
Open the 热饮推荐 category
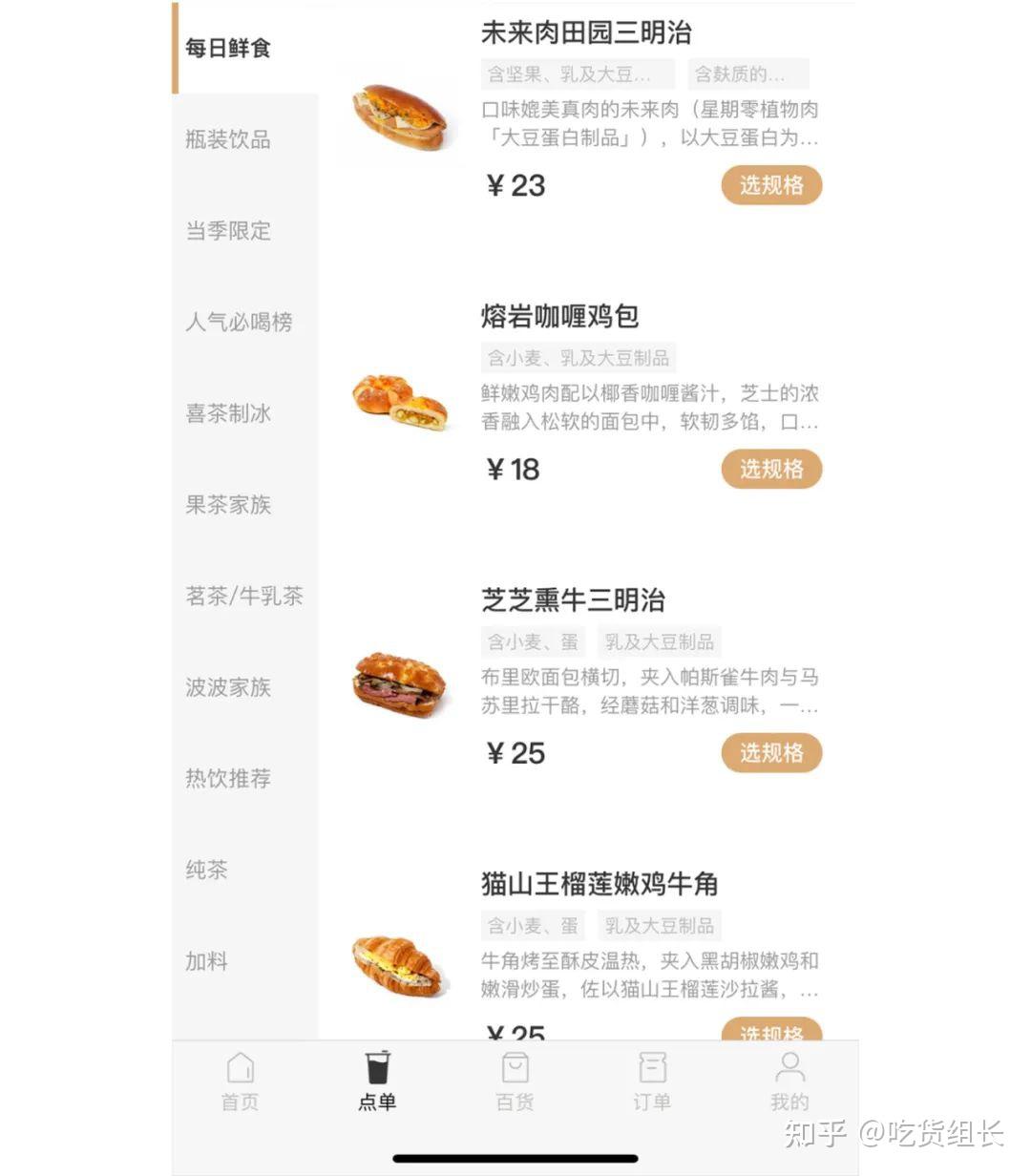pyautogui.click(x=228, y=779)
